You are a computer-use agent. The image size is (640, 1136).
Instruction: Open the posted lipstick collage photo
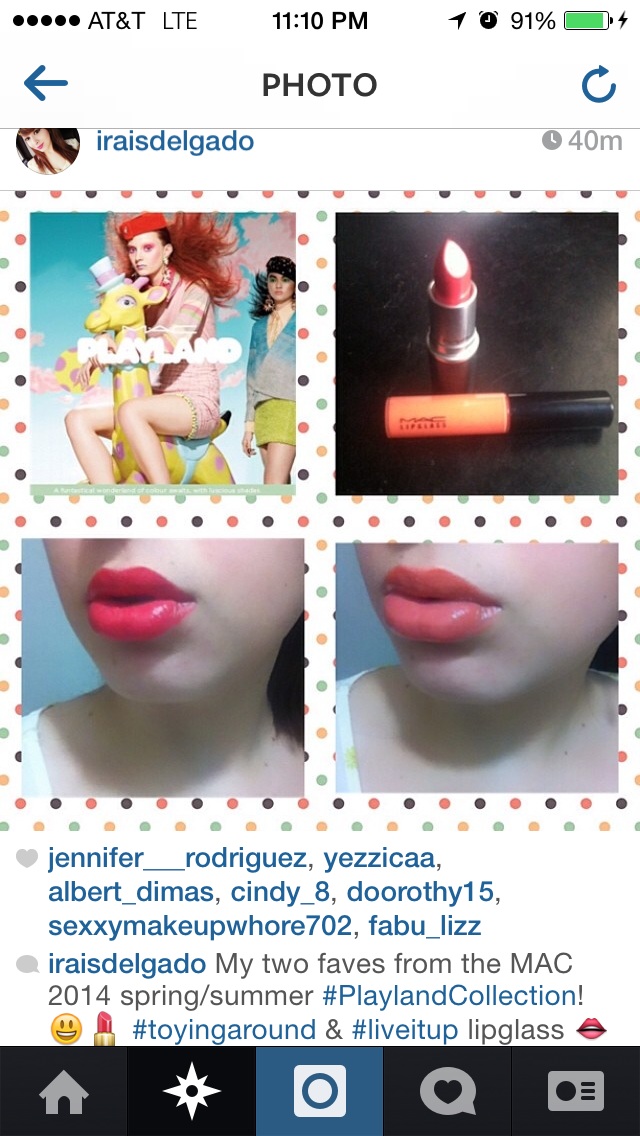coord(320,510)
